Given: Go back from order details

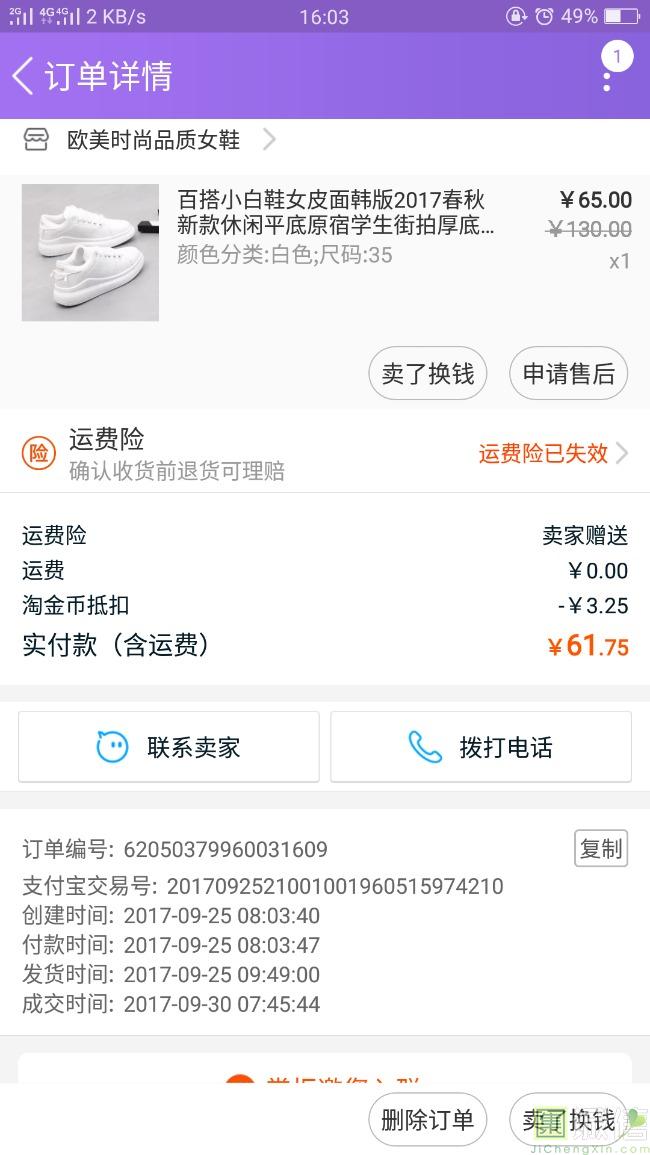Looking at the screenshot, I should point(24,76).
